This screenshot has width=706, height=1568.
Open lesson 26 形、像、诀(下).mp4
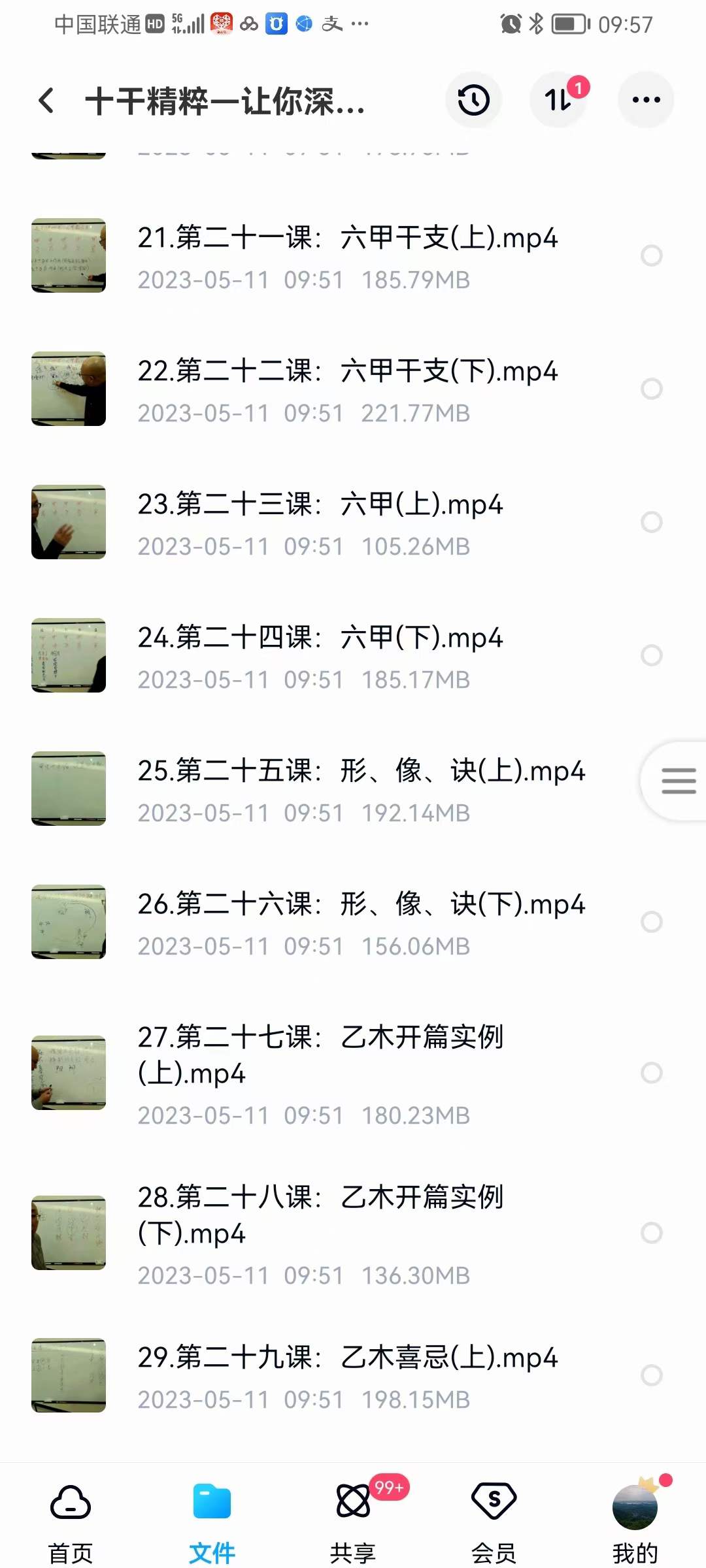click(361, 905)
